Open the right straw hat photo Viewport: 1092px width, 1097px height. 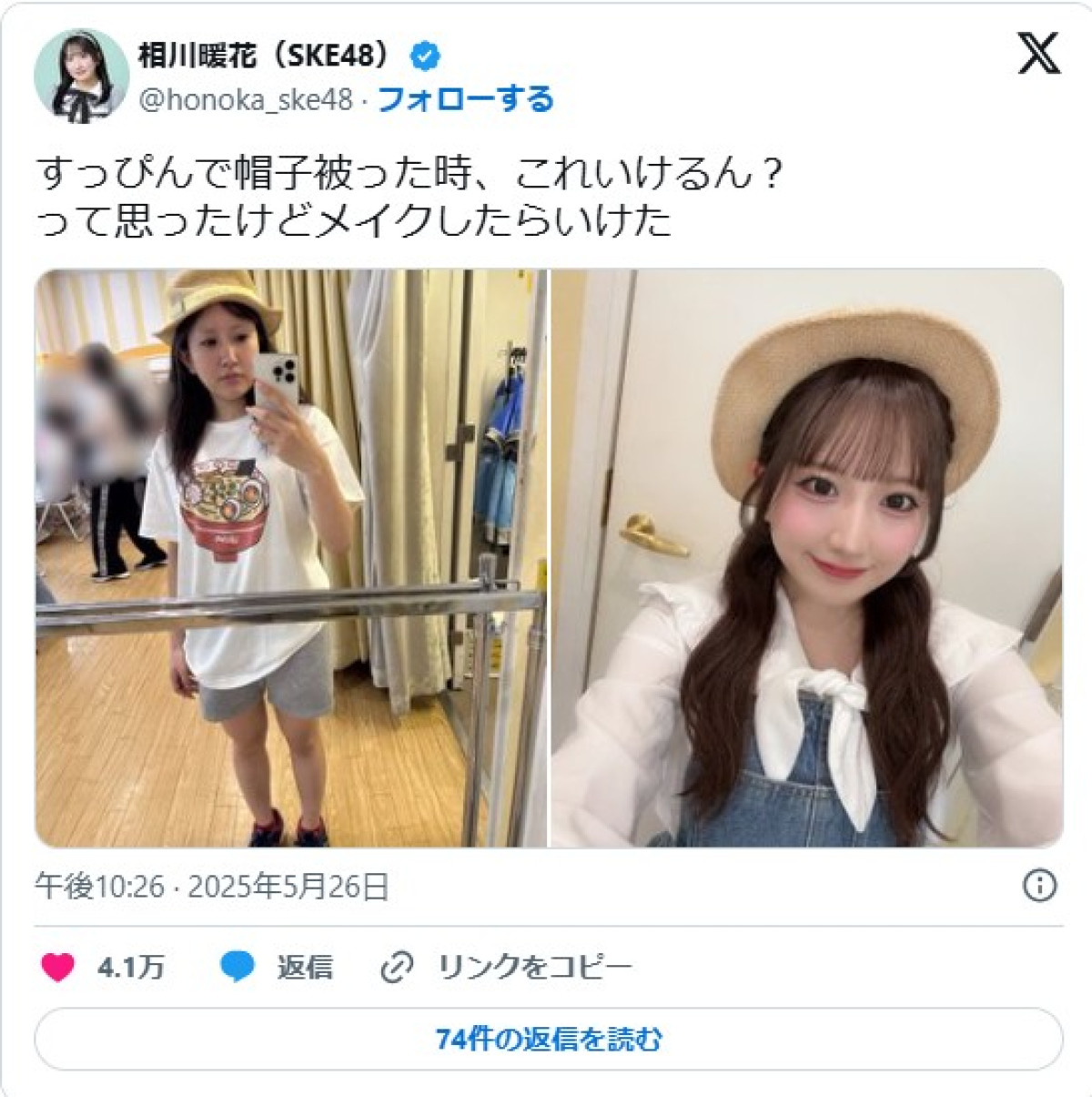click(x=807, y=558)
